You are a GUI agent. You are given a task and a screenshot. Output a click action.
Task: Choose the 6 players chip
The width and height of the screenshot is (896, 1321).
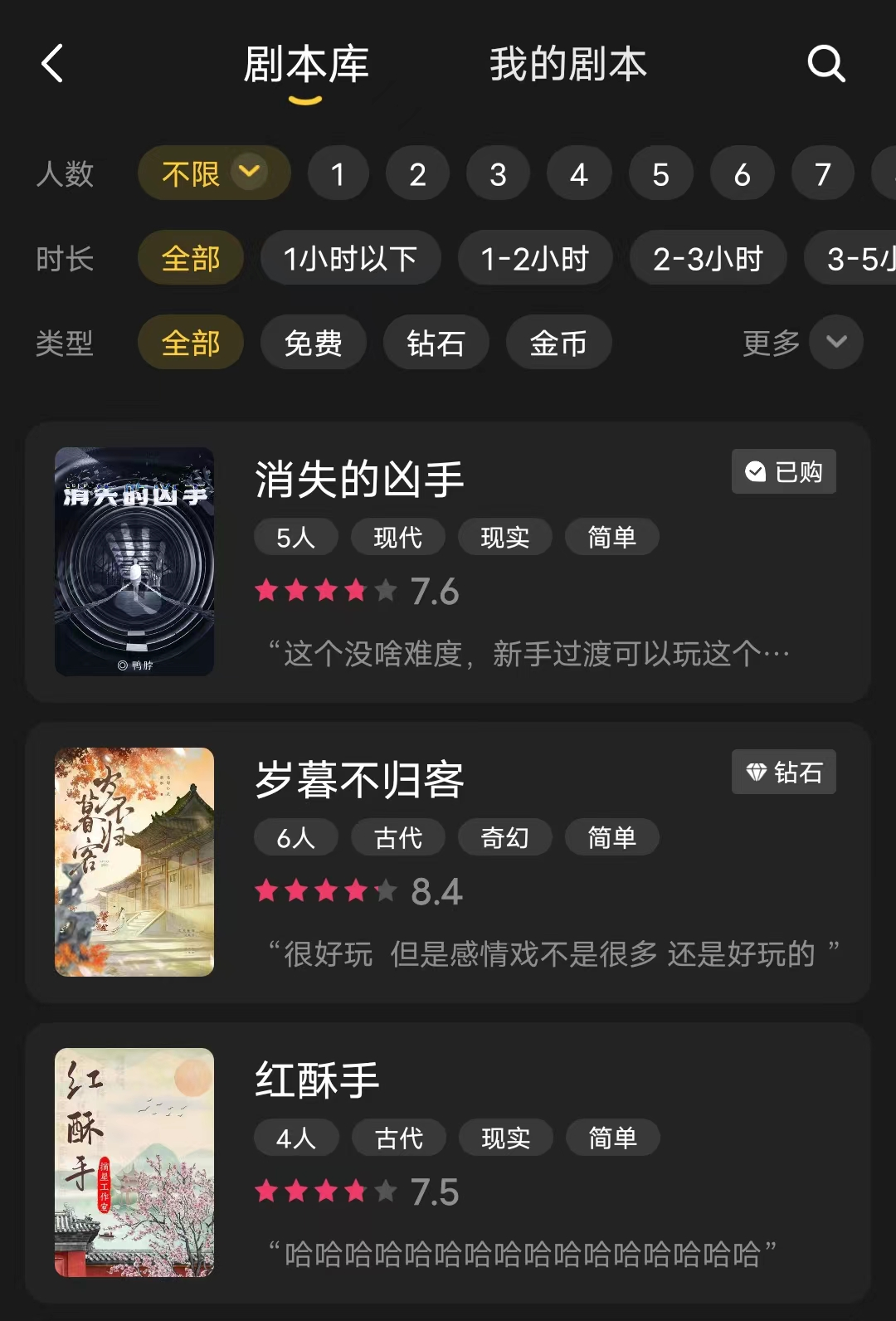click(742, 174)
